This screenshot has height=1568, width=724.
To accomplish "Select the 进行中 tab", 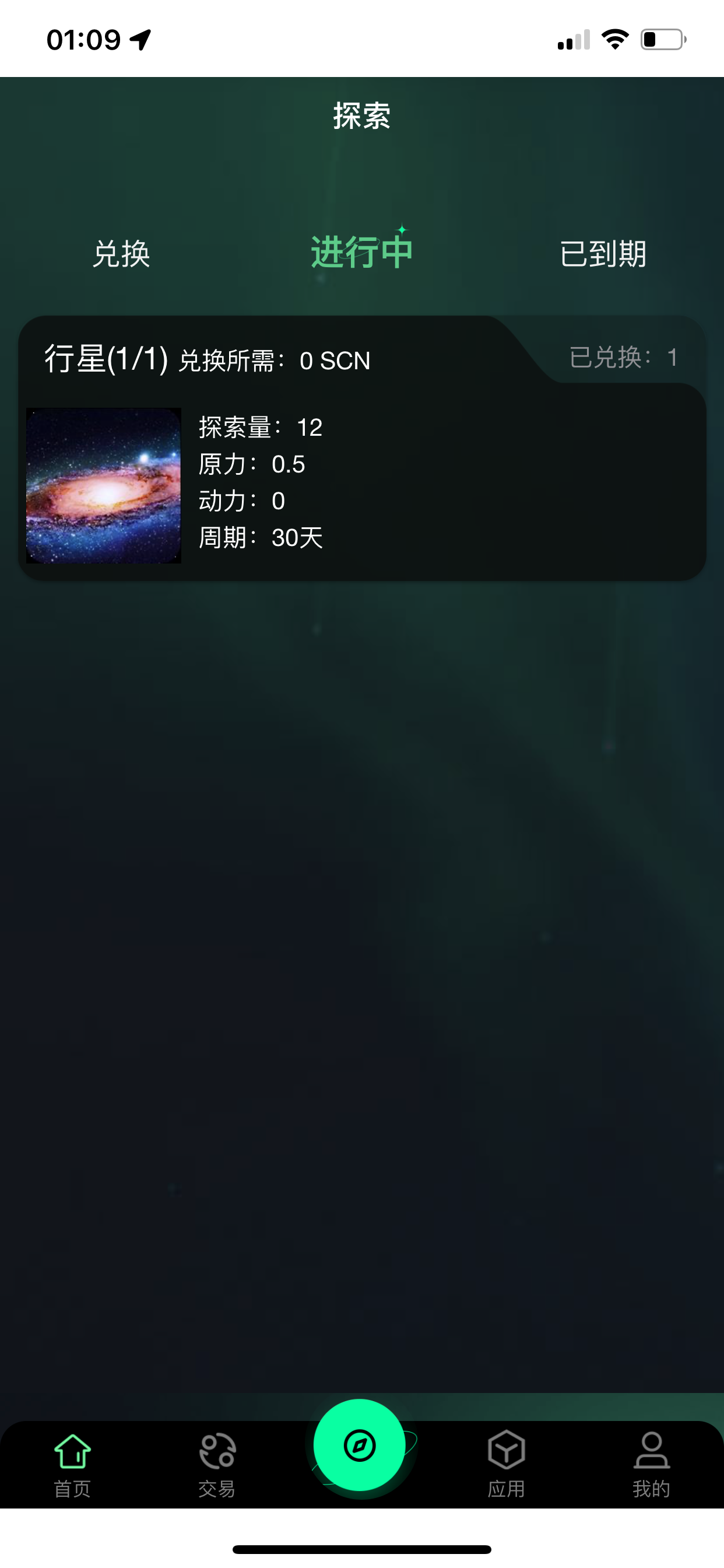I will coord(361,251).
